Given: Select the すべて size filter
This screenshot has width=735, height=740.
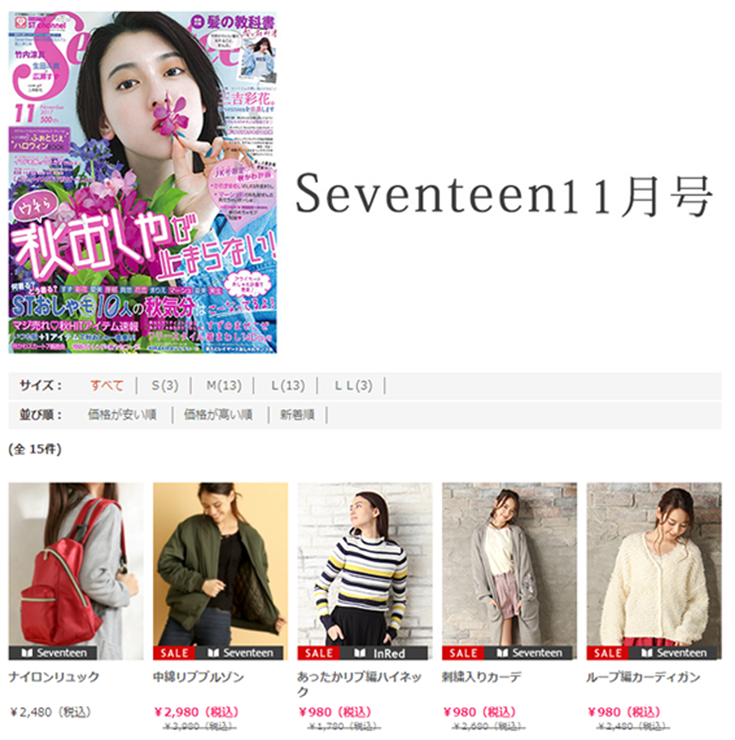Looking at the screenshot, I should [x=107, y=386].
